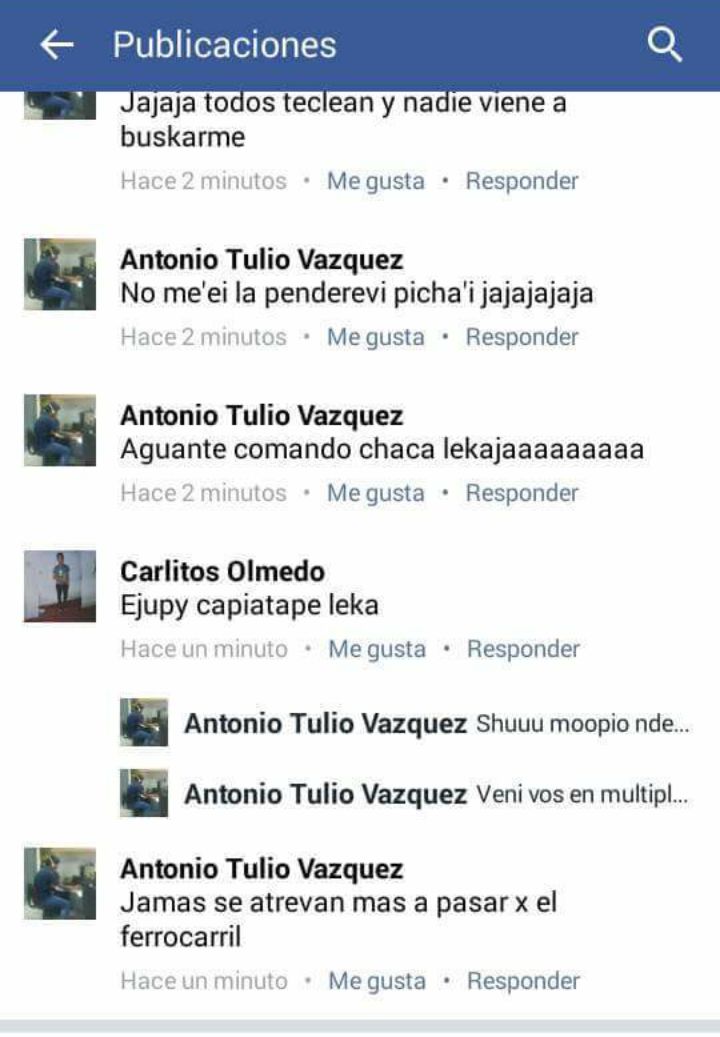
Task: Like Carlitos Olmedo's 'Ejupy capiatape' comment
Action: click(x=377, y=649)
